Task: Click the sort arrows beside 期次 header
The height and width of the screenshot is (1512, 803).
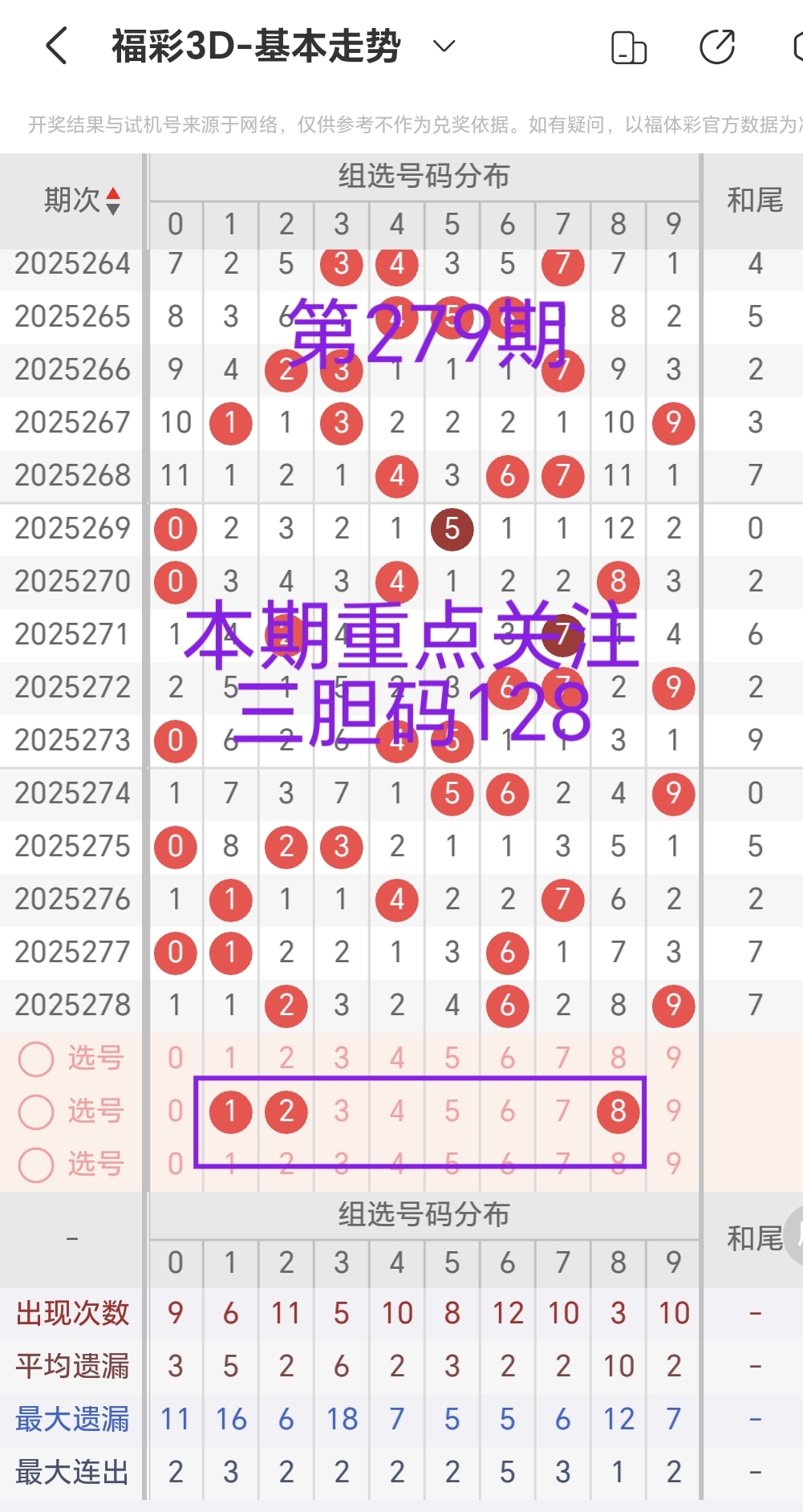Action: coord(115,200)
